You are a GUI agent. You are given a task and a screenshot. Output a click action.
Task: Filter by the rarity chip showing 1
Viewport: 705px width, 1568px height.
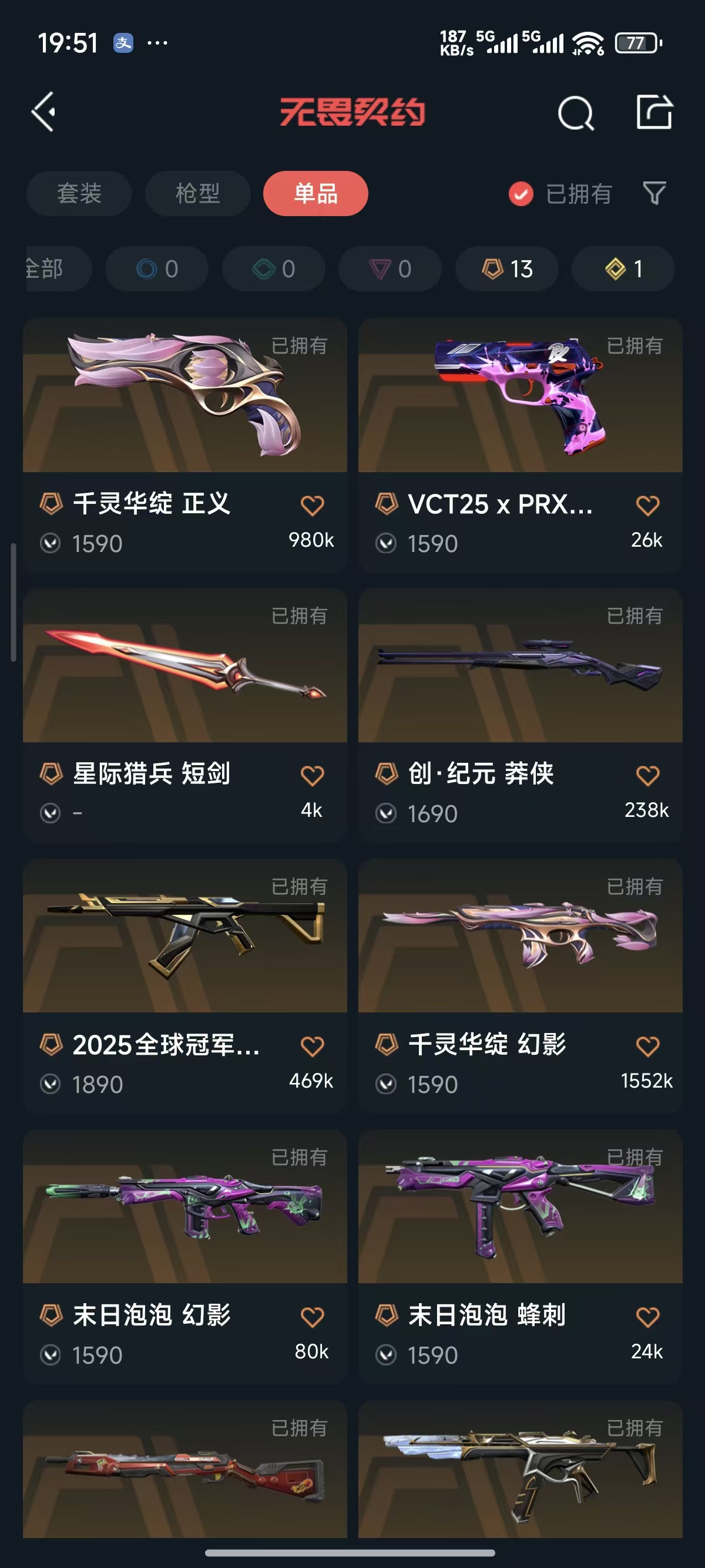tap(623, 268)
